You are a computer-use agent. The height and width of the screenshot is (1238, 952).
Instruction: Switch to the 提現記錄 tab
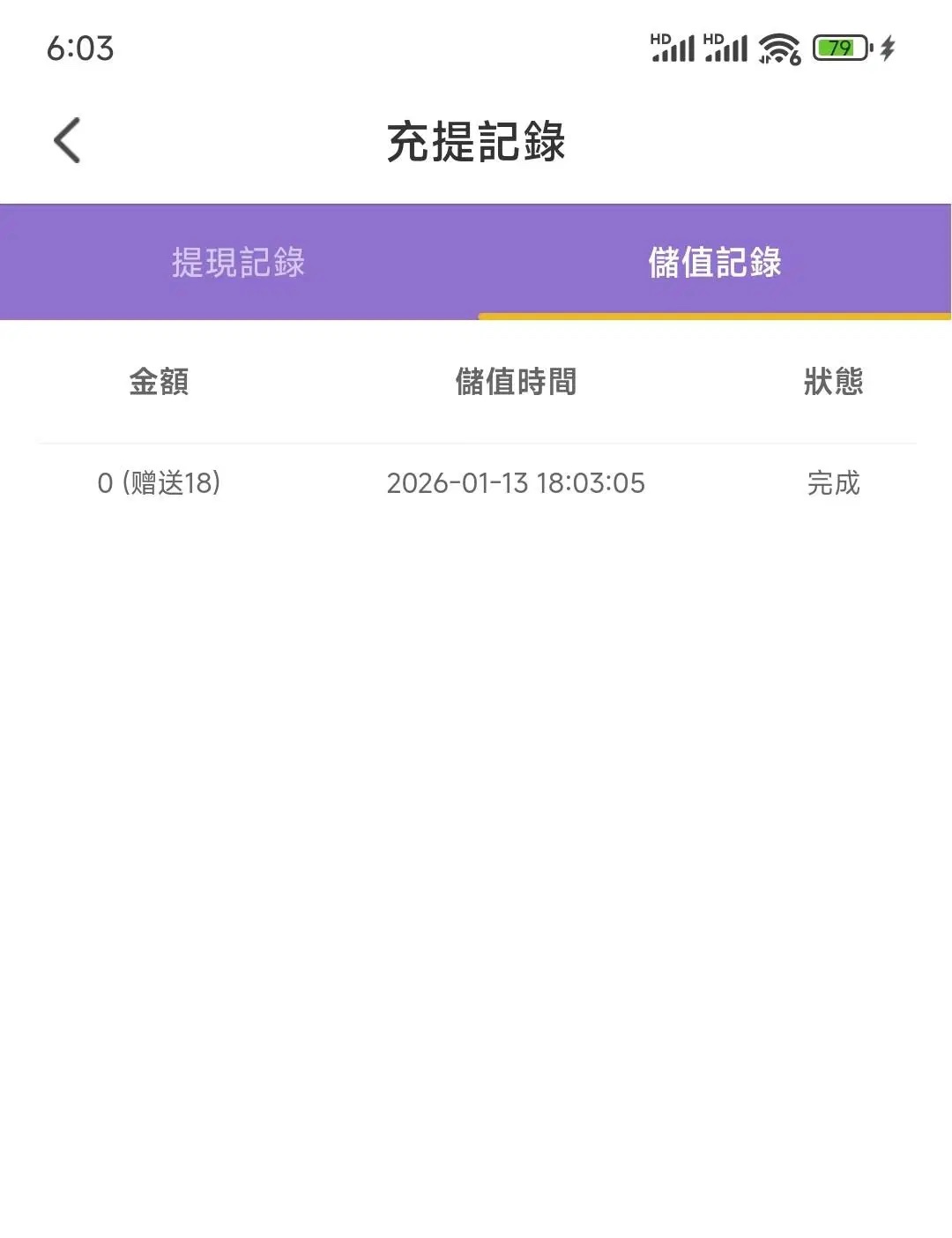(x=238, y=262)
